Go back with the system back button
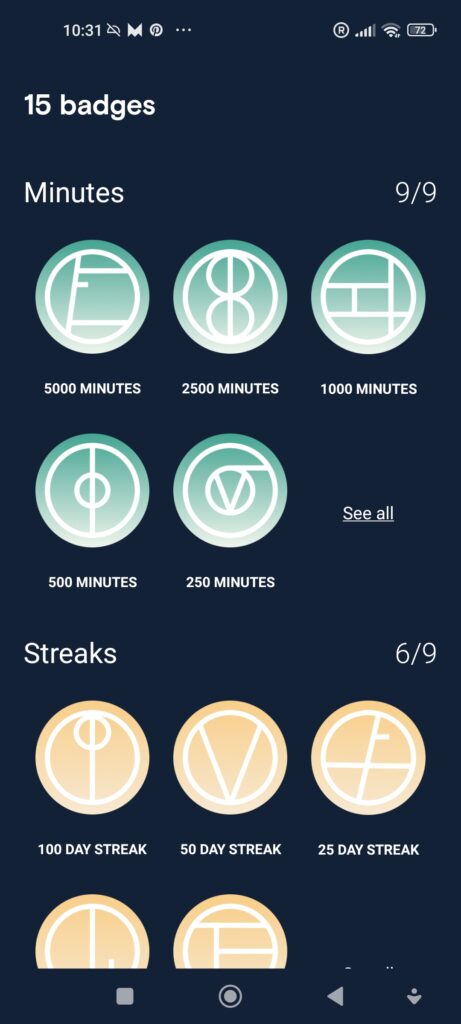Viewport: 461px width, 1024px height. (335, 996)
